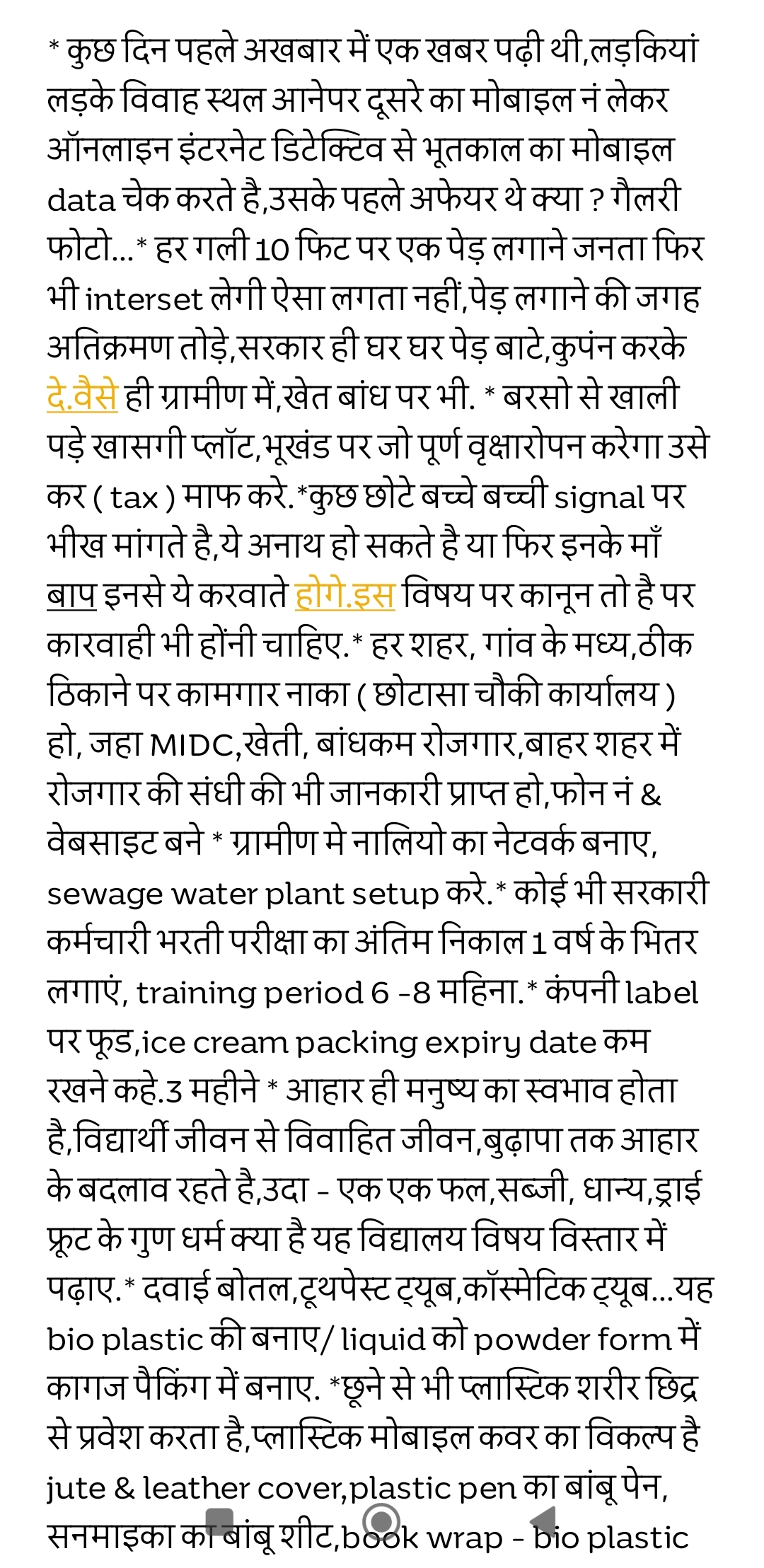Open the yellow link दे.वैसे
This screenshot has height=1568, width=764.
82,397
